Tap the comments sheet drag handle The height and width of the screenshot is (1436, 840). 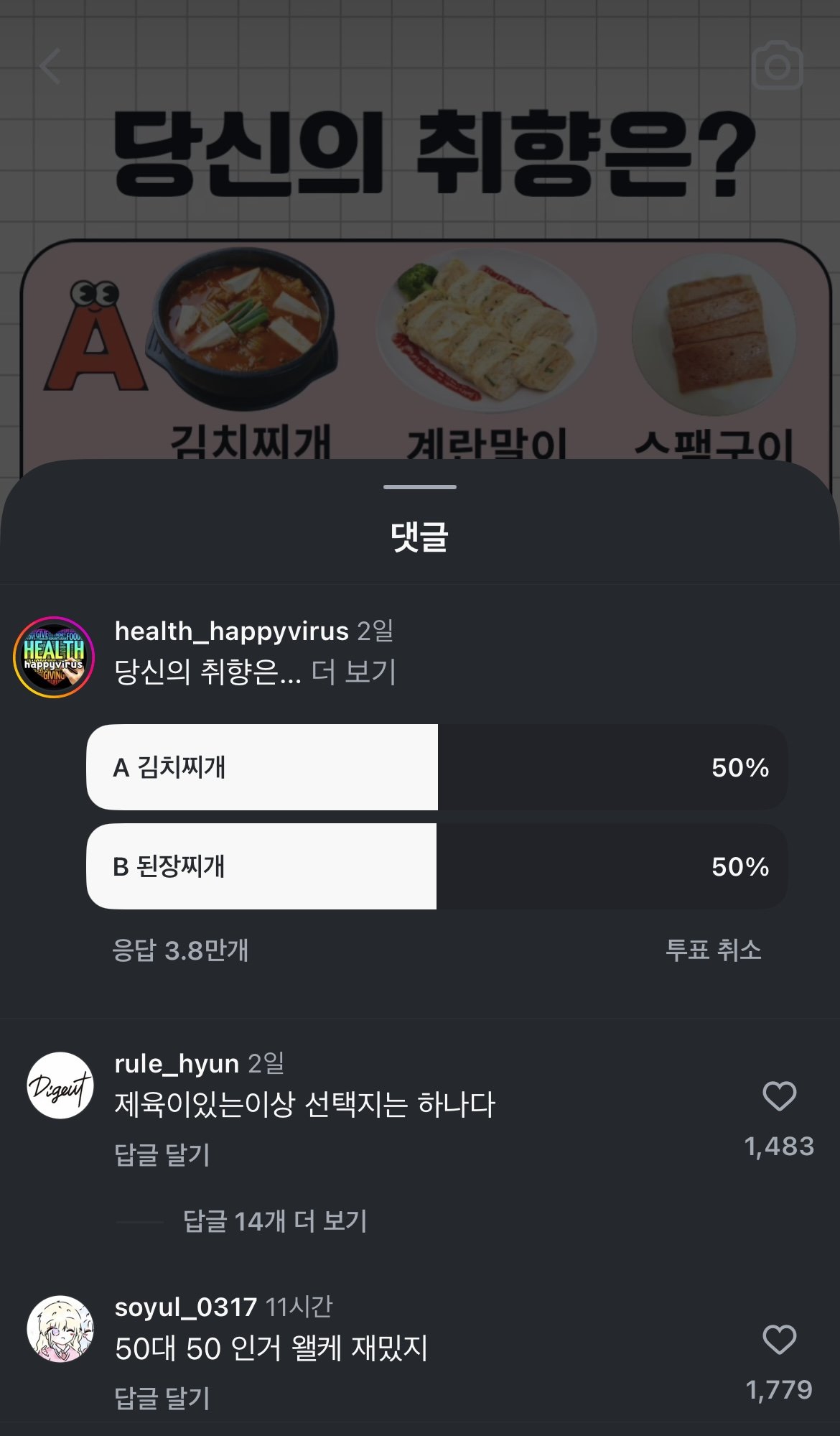[x=420, y=487]
